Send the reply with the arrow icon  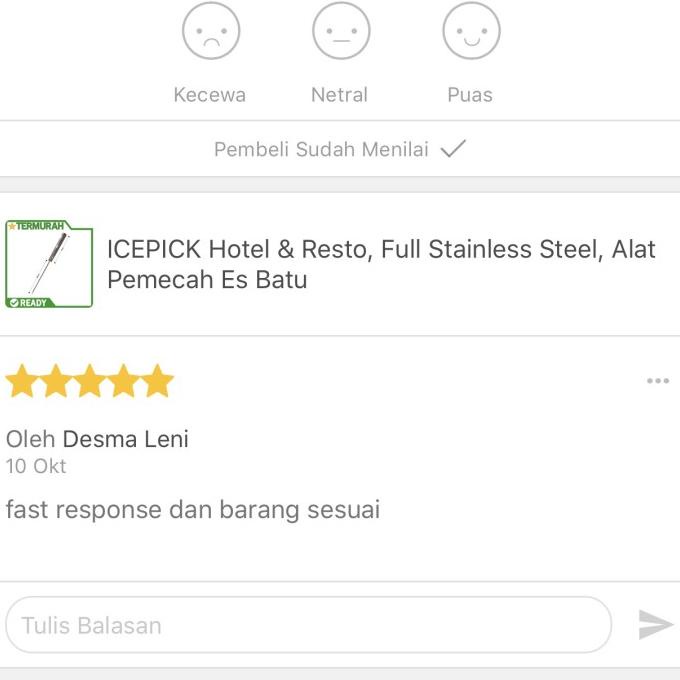pyautogui.click(x=655, y=625)
